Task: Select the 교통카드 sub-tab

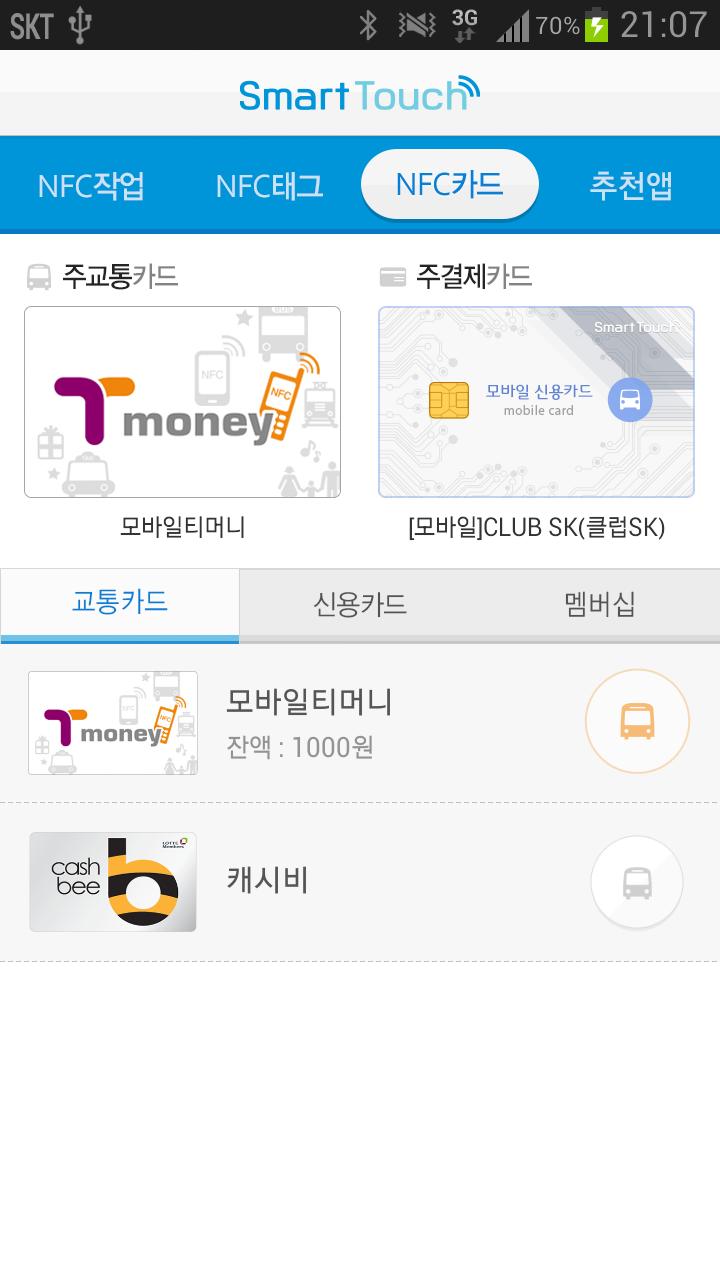Action: point(120,603)
